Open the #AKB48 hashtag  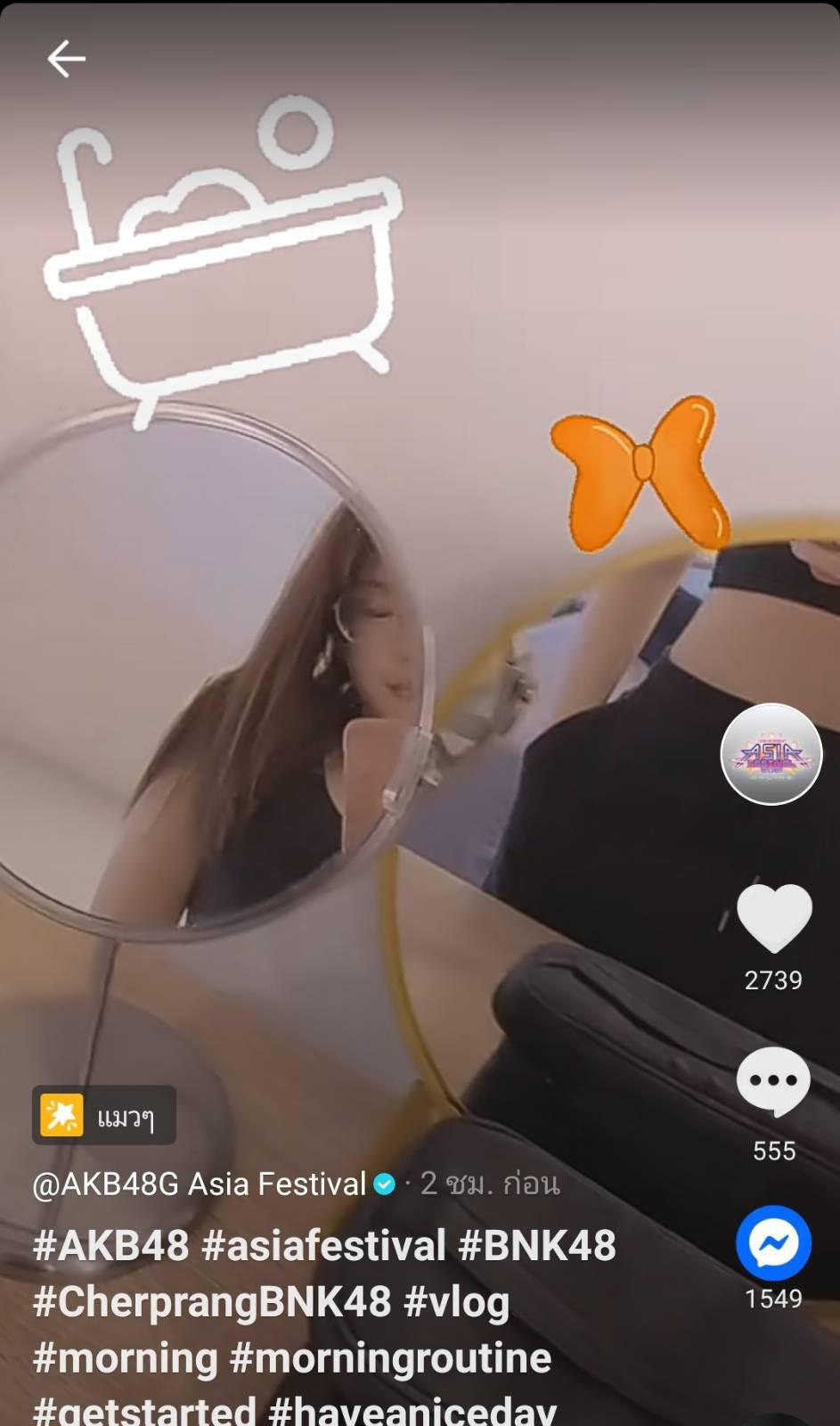pos(111,1245)
